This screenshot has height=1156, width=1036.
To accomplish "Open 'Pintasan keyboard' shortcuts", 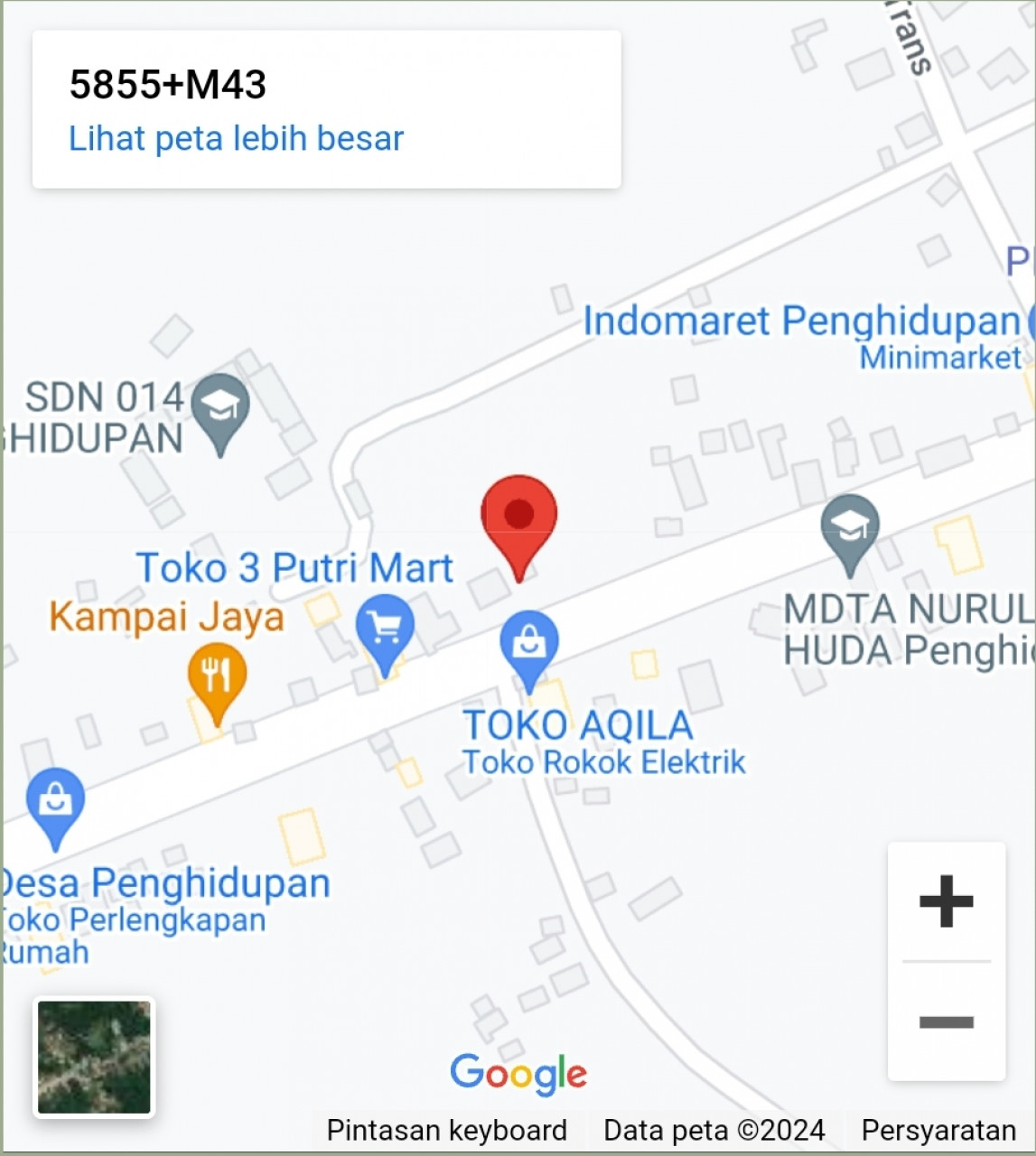I will 447,1130.
